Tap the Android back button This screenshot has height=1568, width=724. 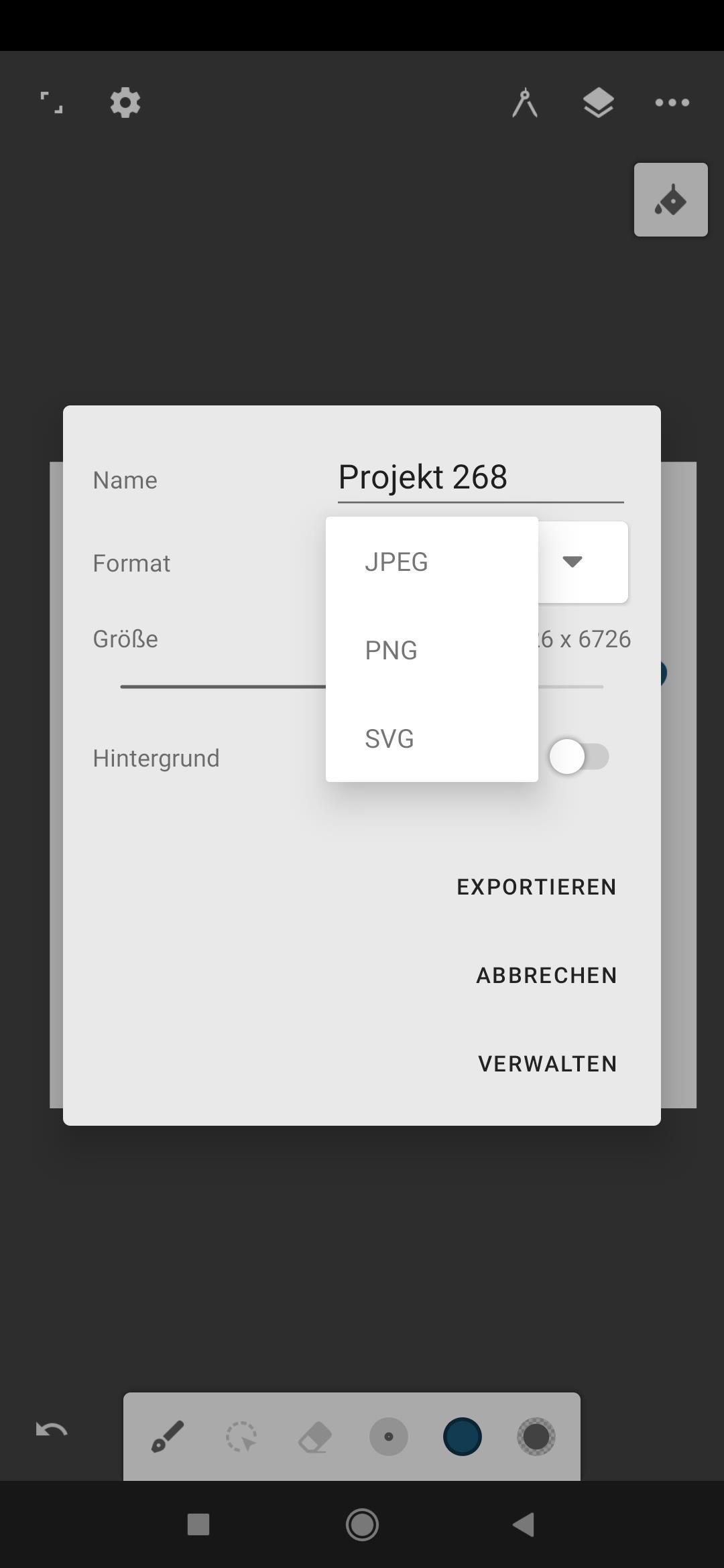(x=524, y=1524)
